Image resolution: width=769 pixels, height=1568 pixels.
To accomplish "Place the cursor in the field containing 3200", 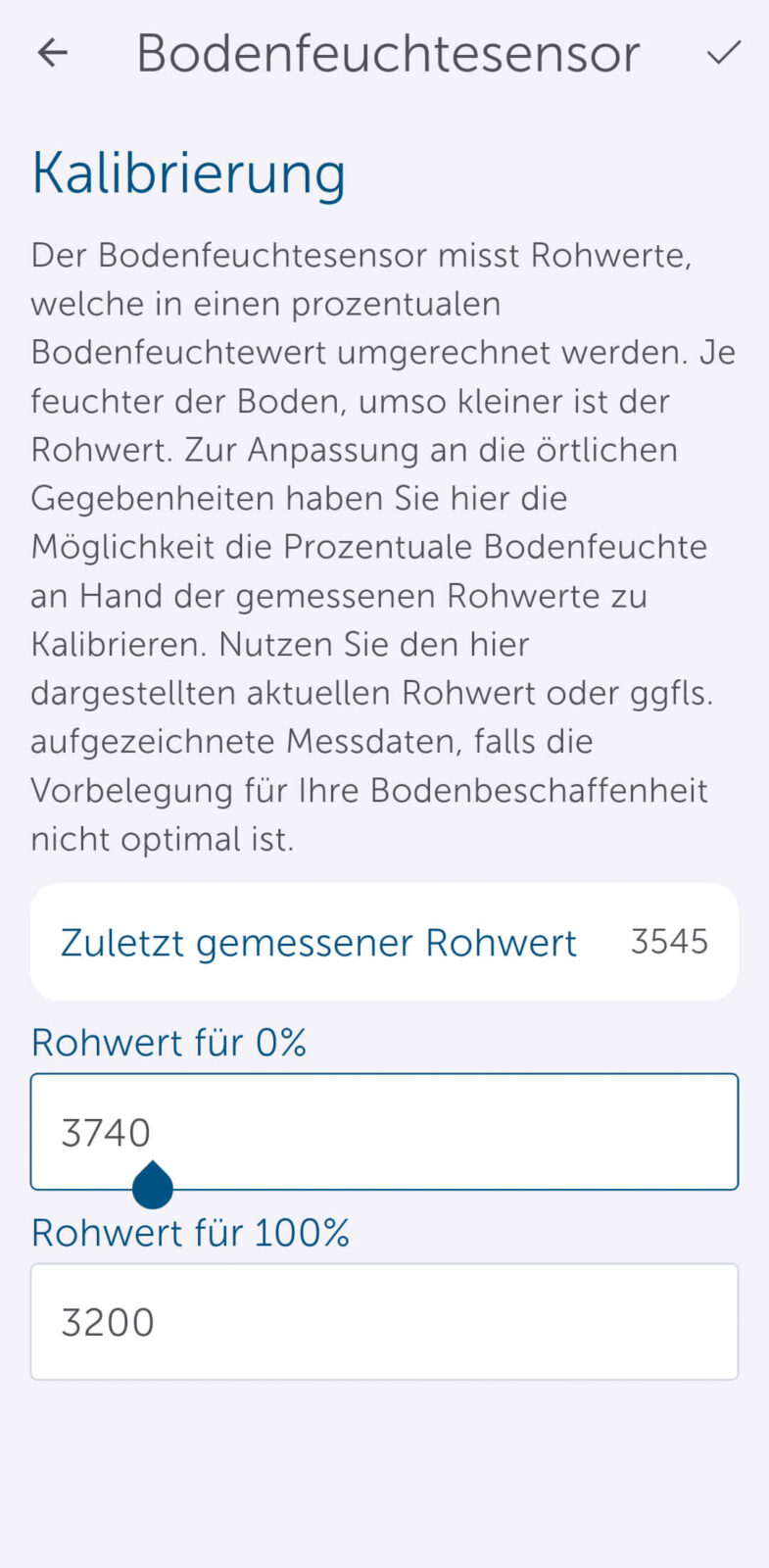I will click(384, 1321).
